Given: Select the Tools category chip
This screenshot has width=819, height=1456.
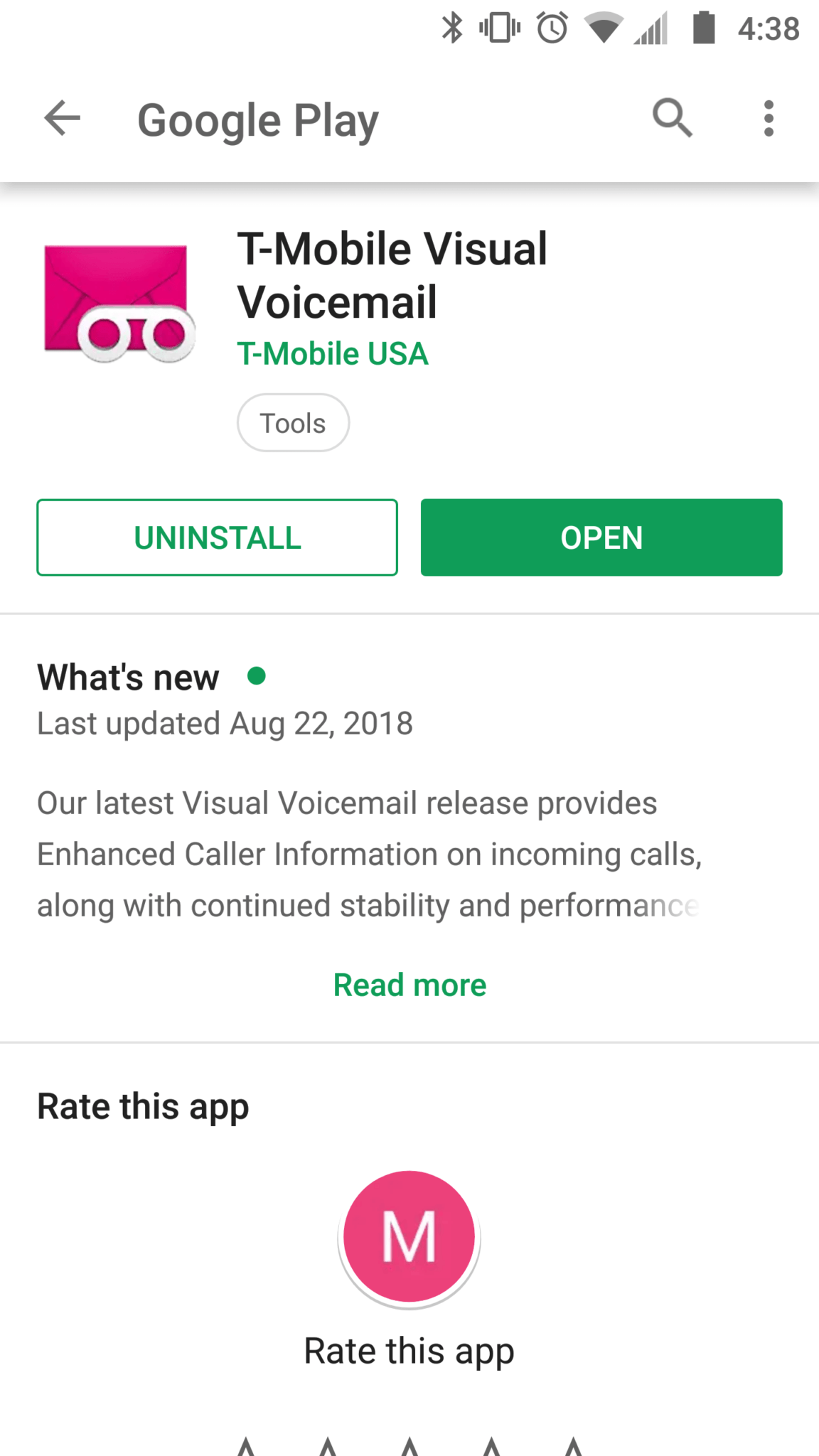Looking at the screenshot, I should click(x=293, y=423).
